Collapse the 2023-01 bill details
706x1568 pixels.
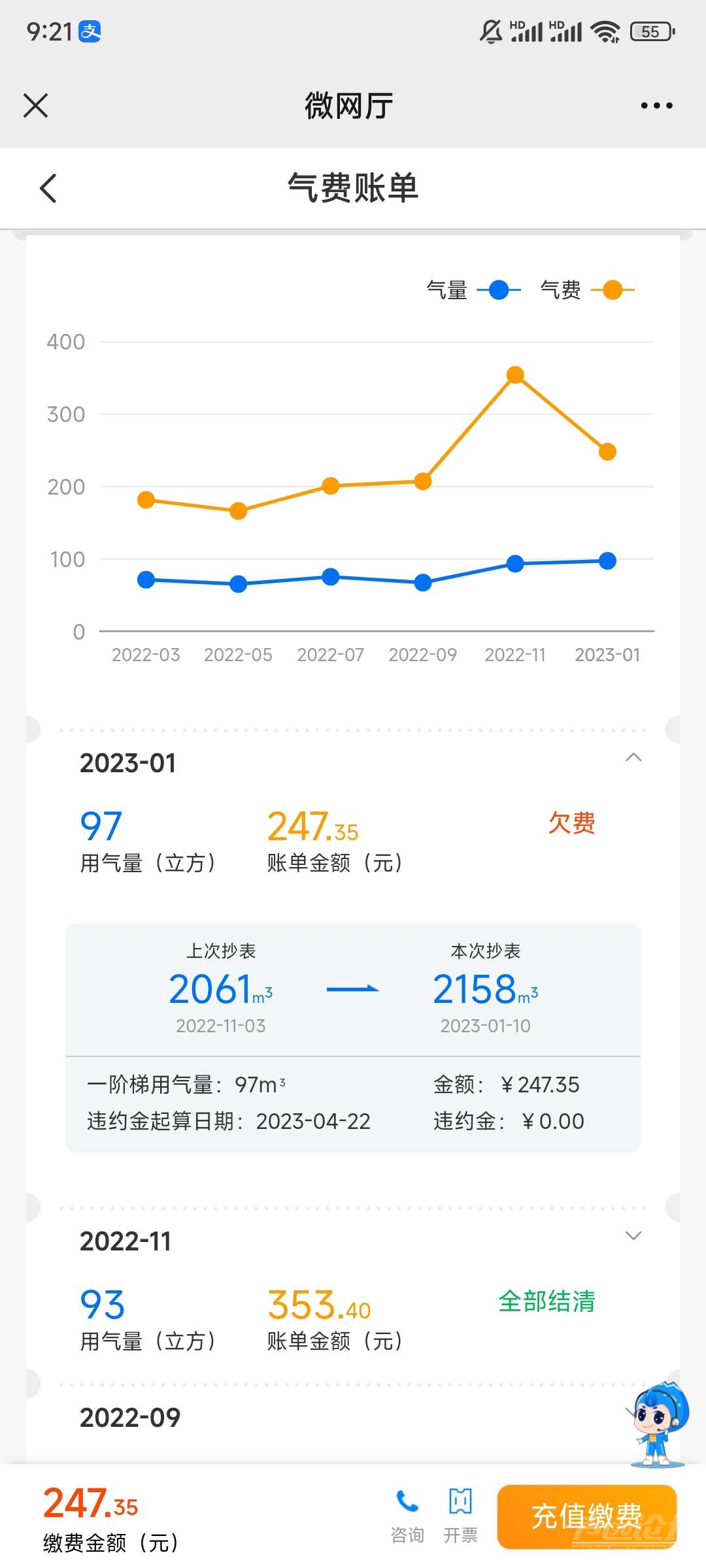633,758
